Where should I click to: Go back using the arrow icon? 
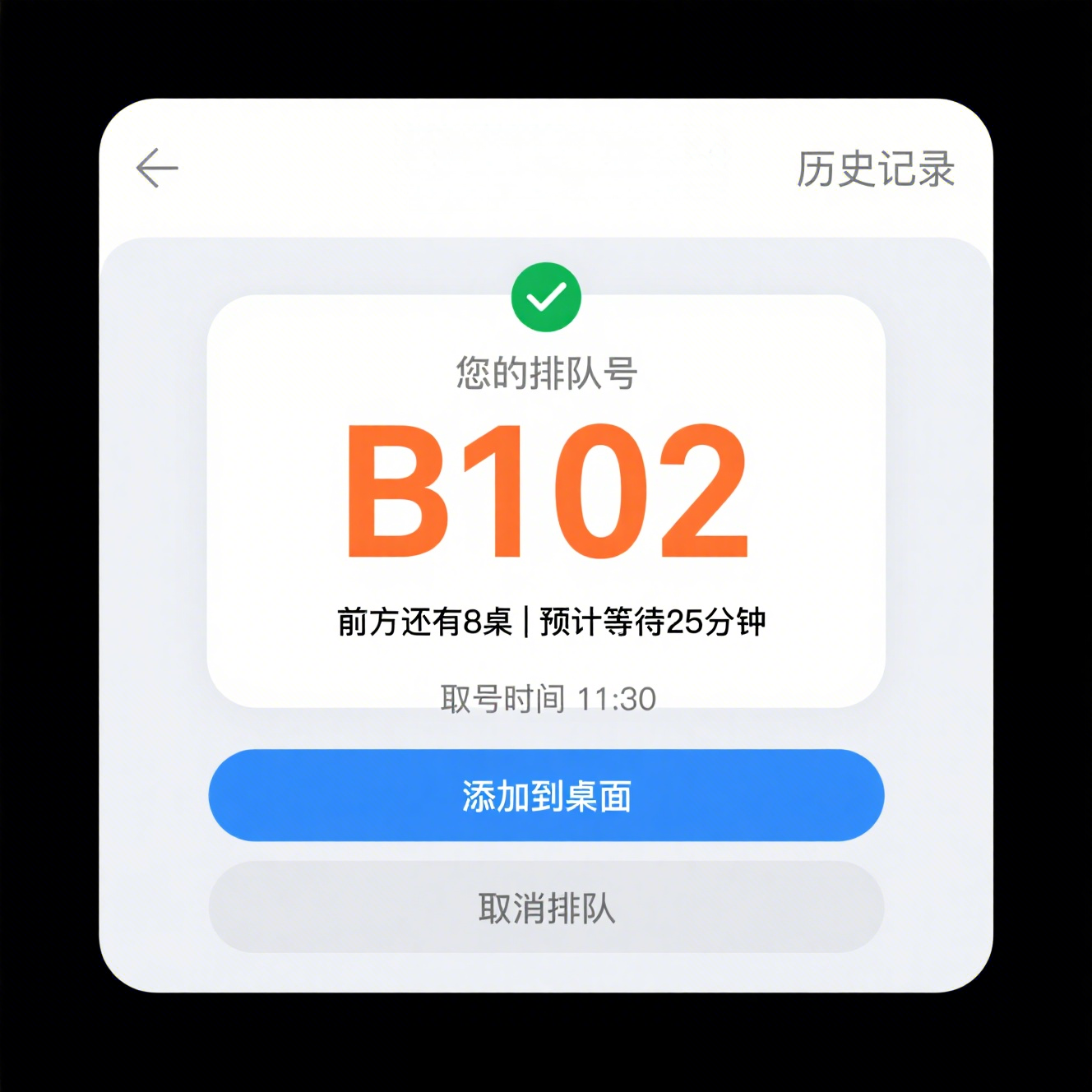pos(157,169)
